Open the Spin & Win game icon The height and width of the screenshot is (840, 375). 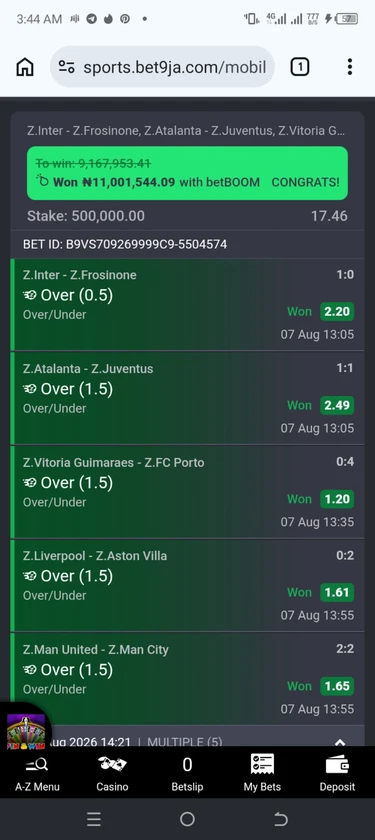click(26, 731)
